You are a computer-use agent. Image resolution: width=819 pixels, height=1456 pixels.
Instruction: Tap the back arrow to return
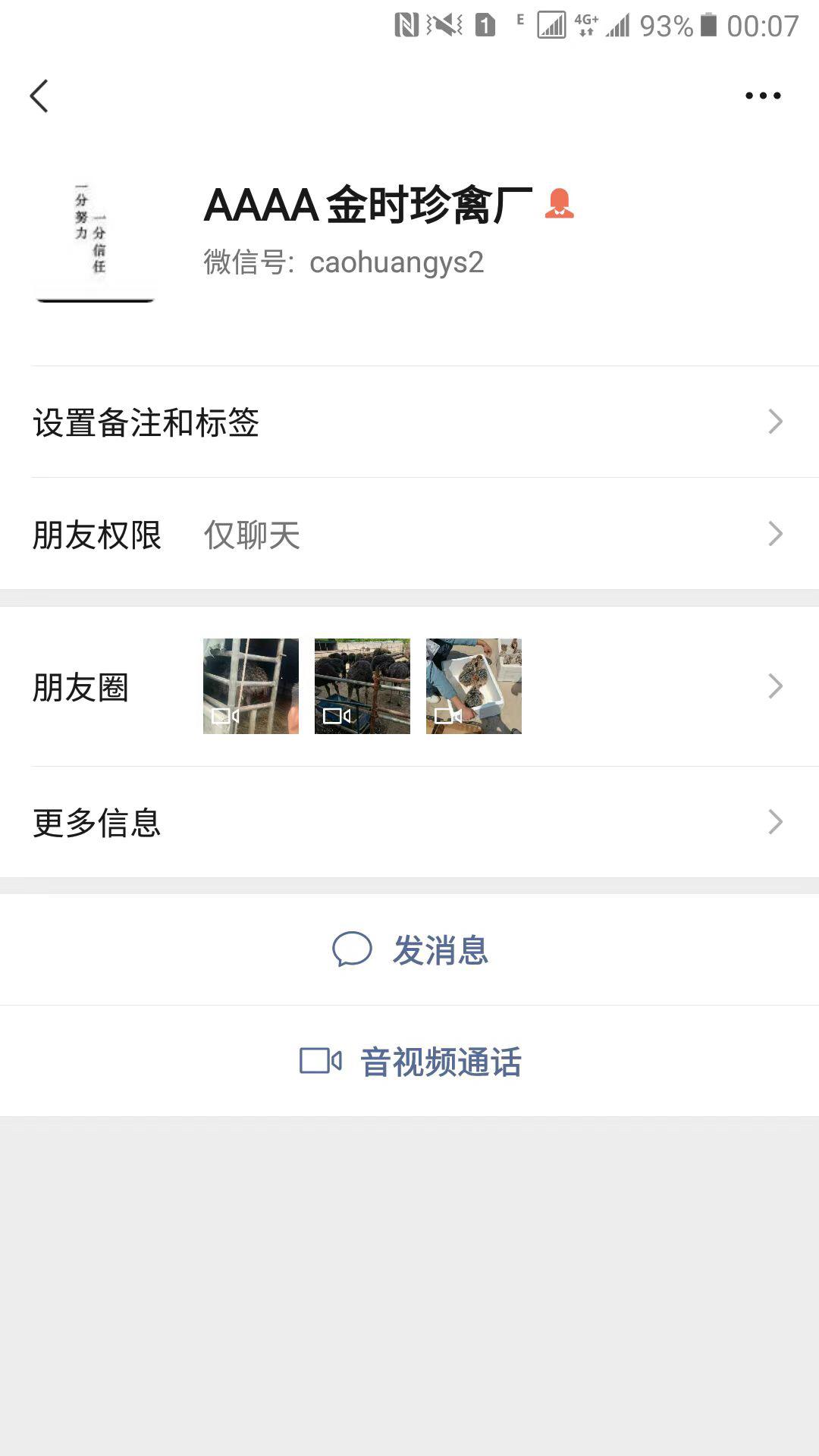tap(39, 96)
